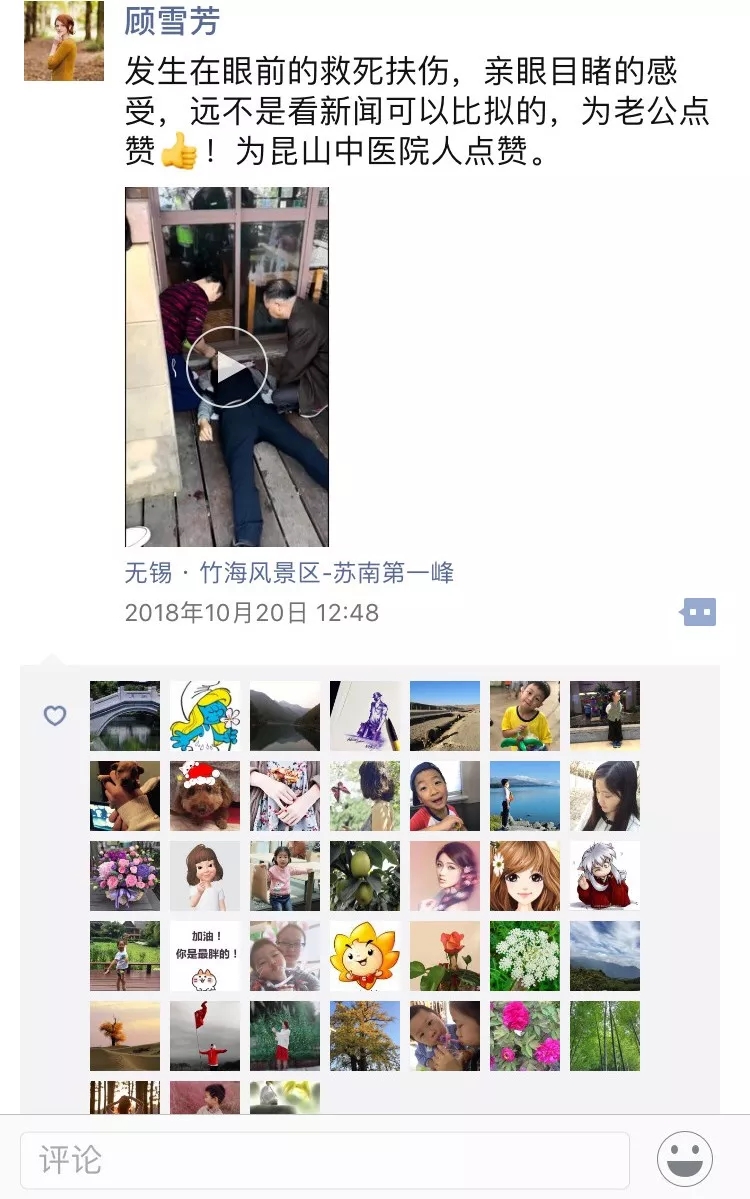
Task: Open the liker with the Santa hat dog avatar
Action: pos(205,796)
